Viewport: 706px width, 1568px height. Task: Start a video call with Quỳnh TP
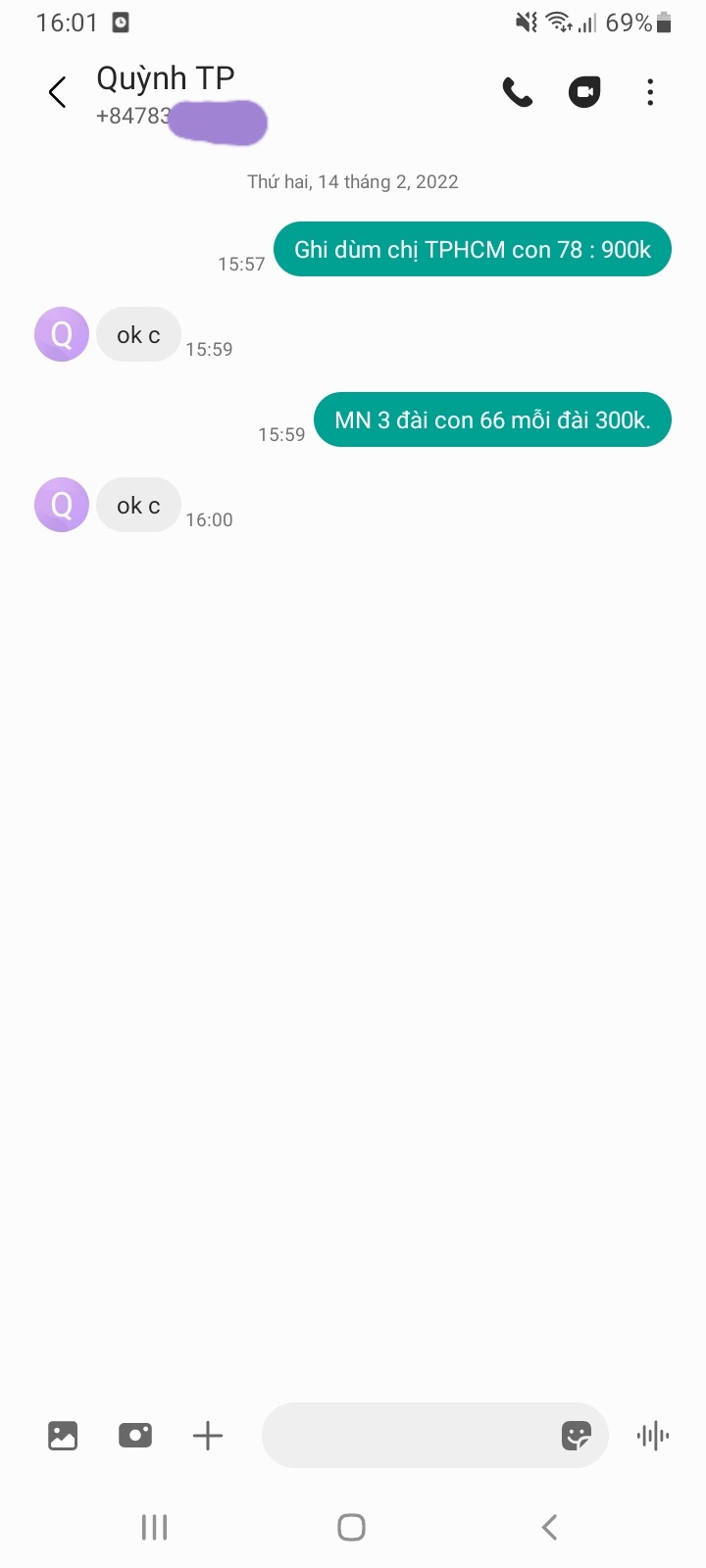click(x=584, y=93)
